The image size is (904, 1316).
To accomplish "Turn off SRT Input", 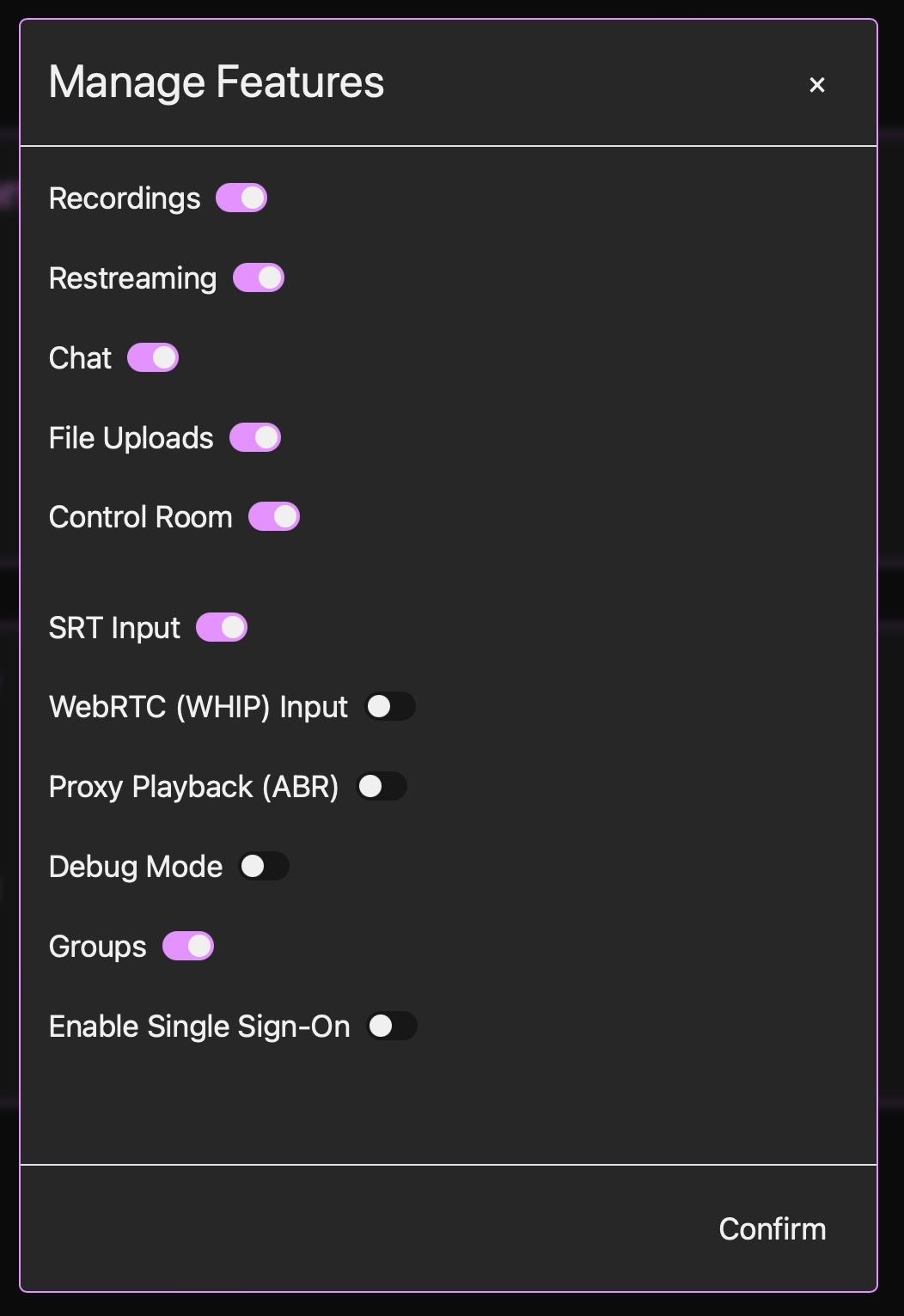I will click(x=222, y=627).
